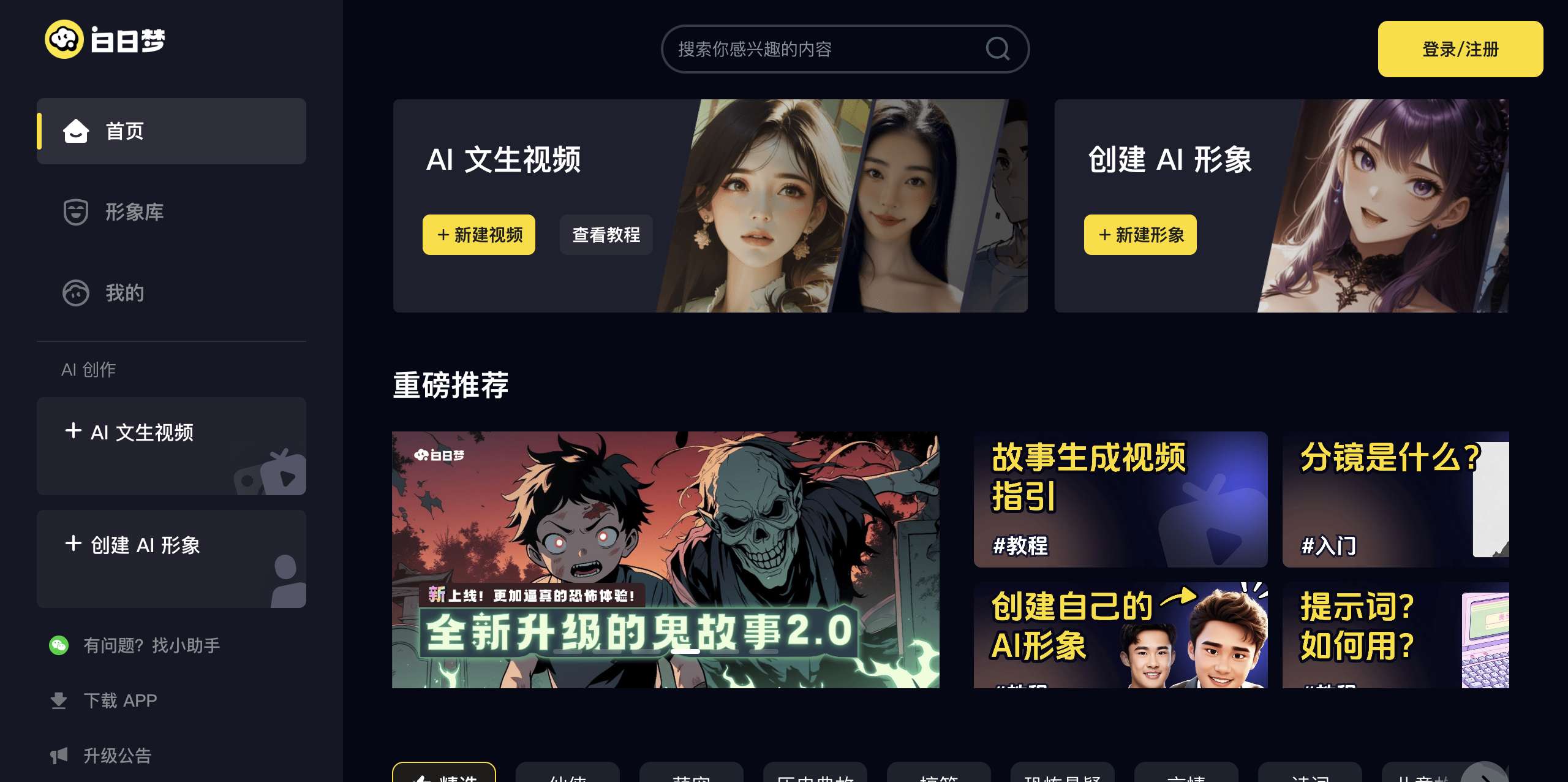Open 创建自己的AI形象 card
Image resolution: width=1568 pixels, height=782 pixels.
click(x=1120, y=635)
